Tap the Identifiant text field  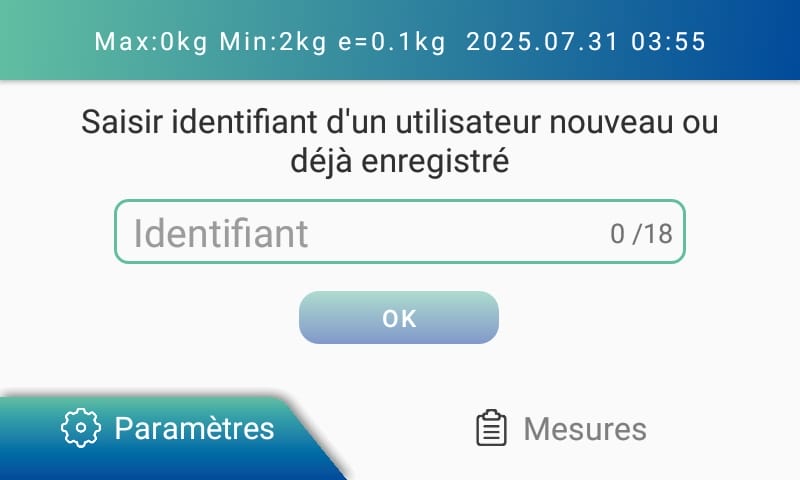point(399,233)
